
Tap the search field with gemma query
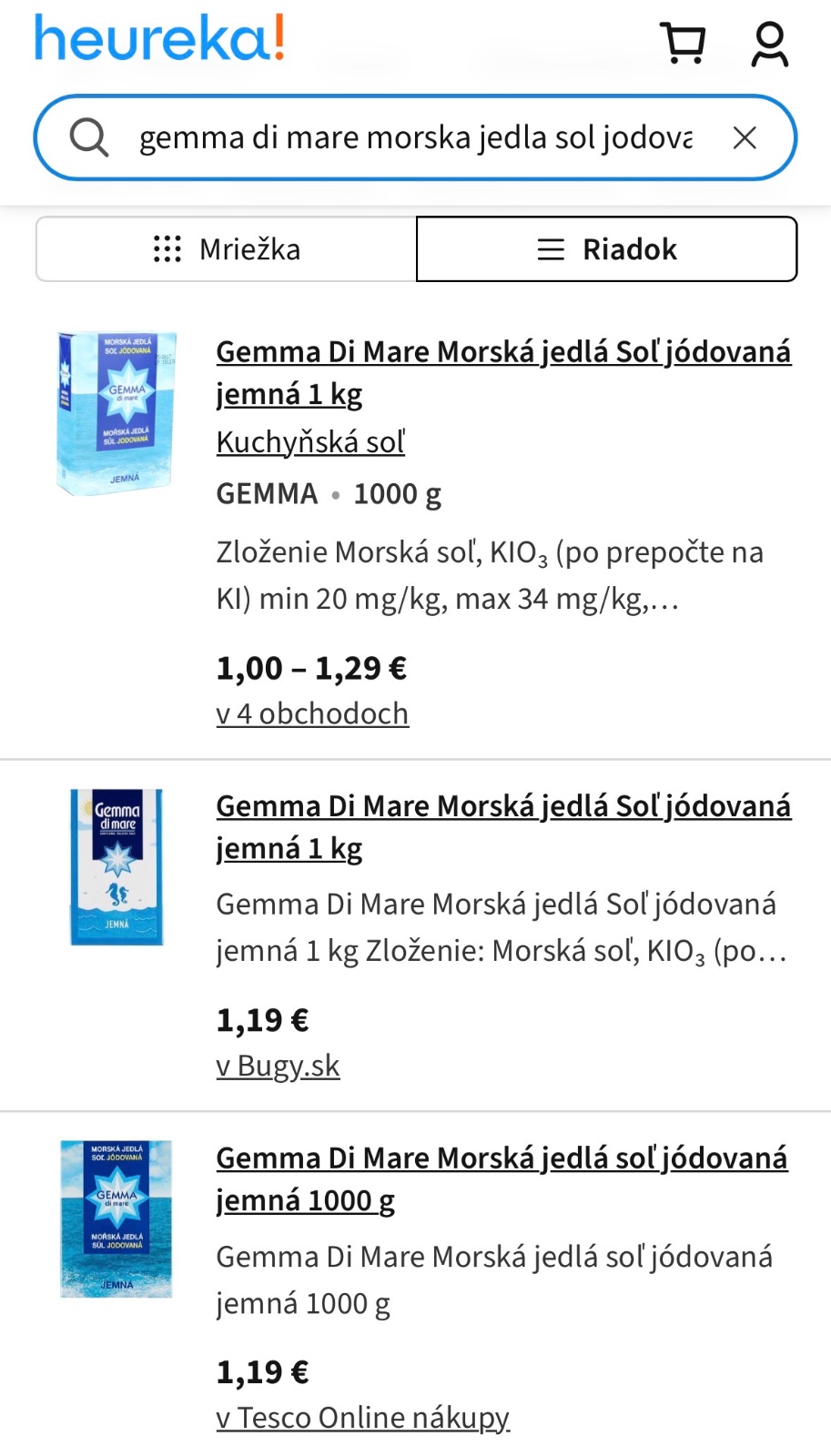pos(414,138)
